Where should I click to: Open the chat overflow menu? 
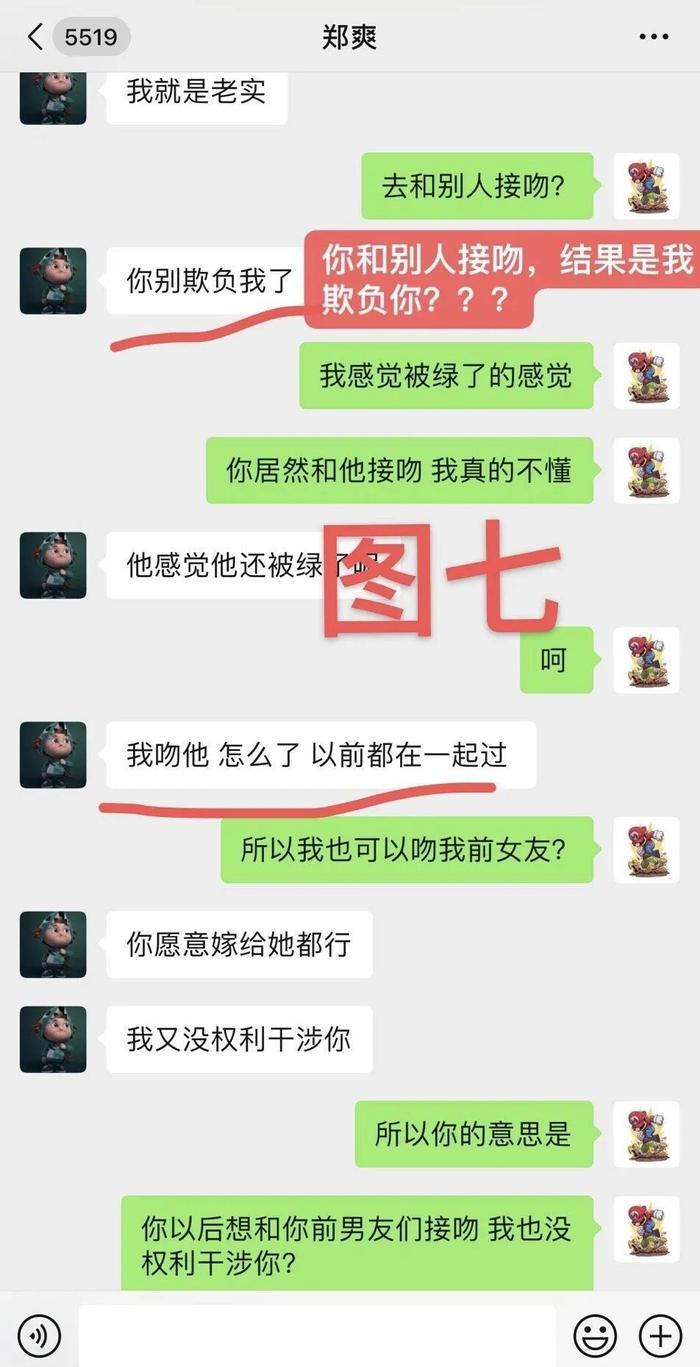coord(653,38)
